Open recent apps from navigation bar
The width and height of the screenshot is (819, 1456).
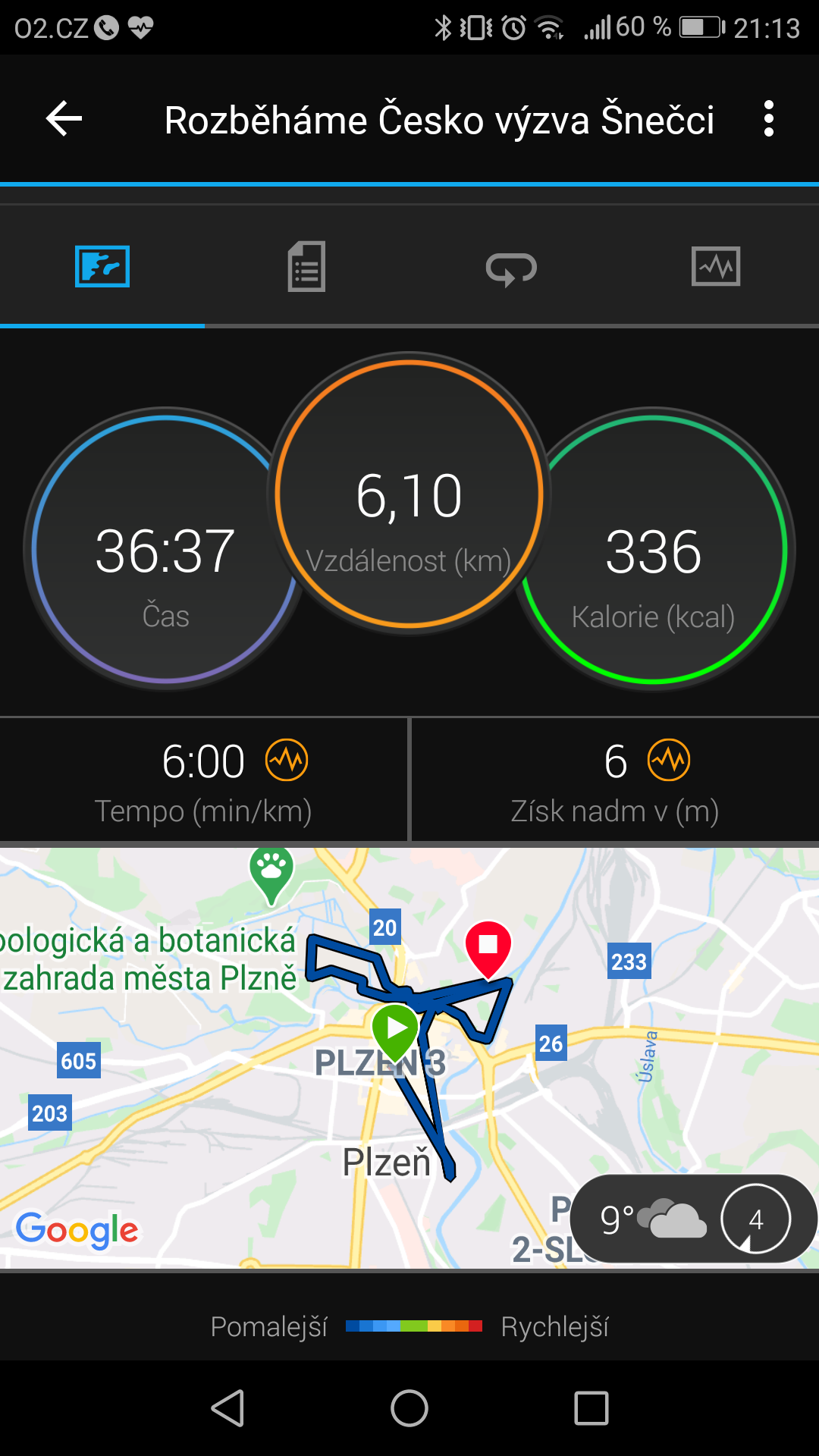[x=591, y=1408]
